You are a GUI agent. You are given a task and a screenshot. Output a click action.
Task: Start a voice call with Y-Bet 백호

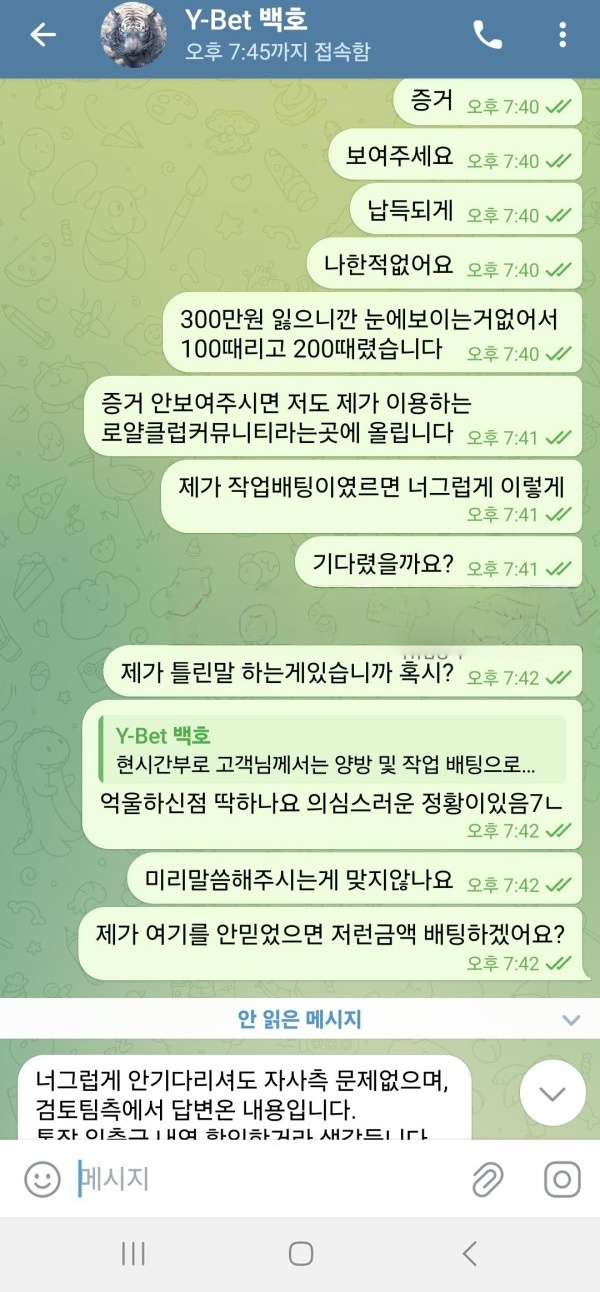pyautogui.click(x=487, y=36)
